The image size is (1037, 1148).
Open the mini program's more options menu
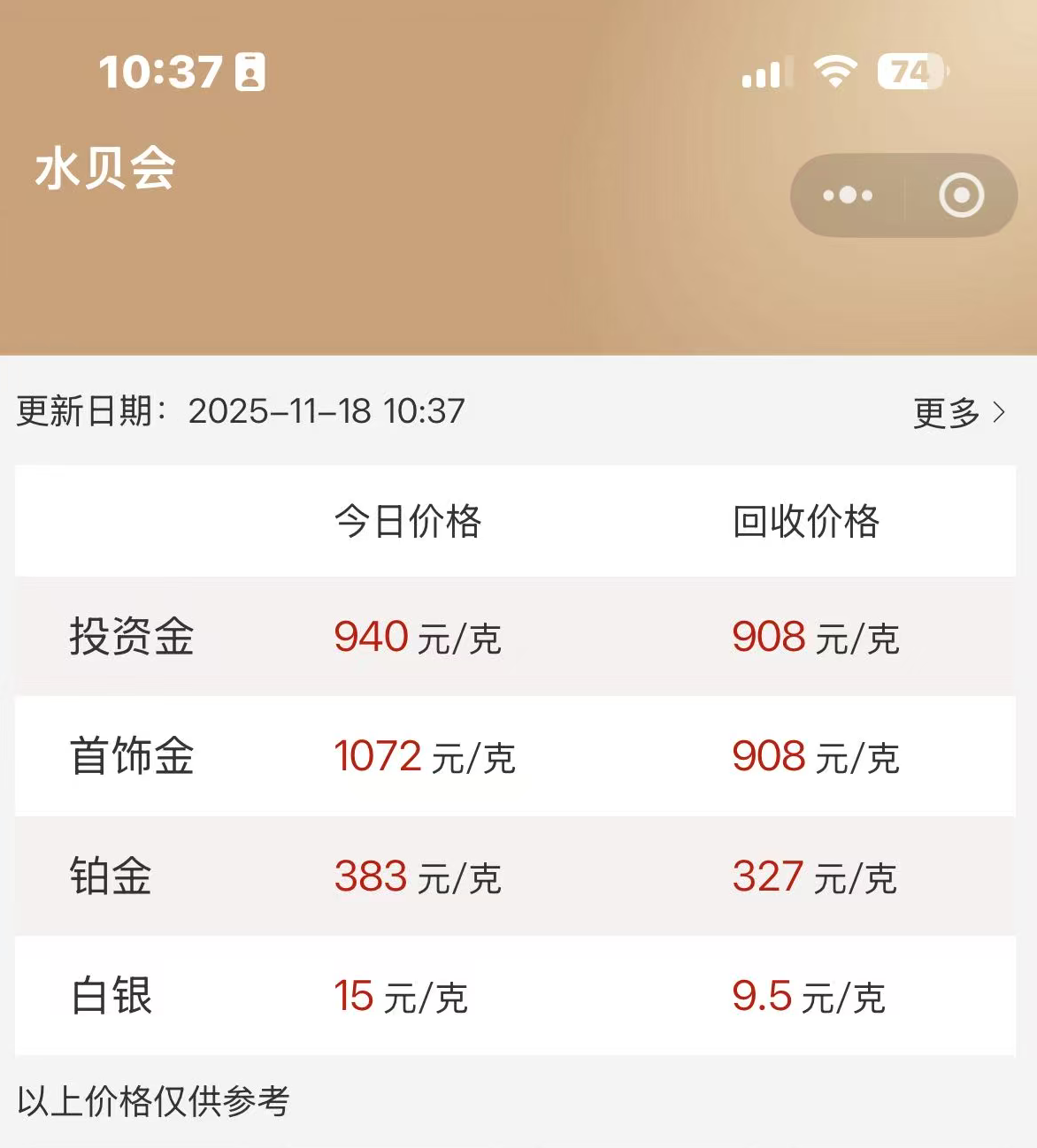point(848,195)
